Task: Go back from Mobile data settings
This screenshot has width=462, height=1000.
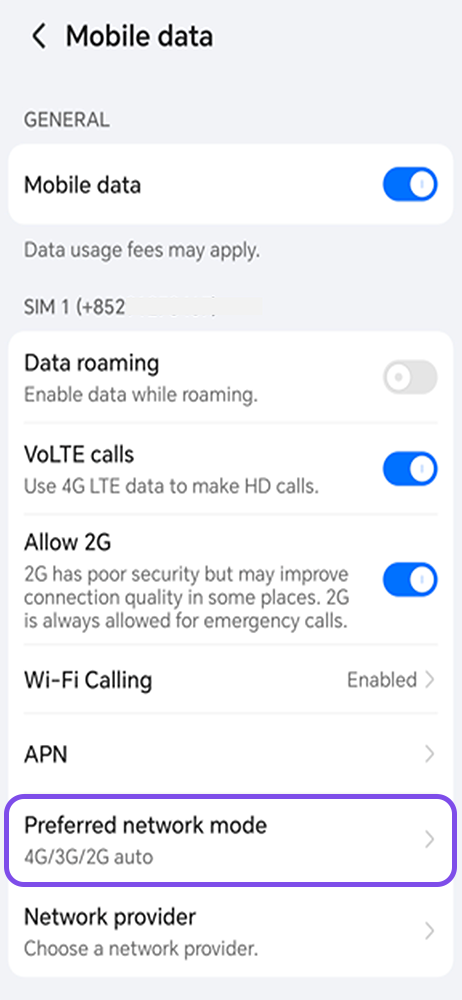Action: coord(39,37)
